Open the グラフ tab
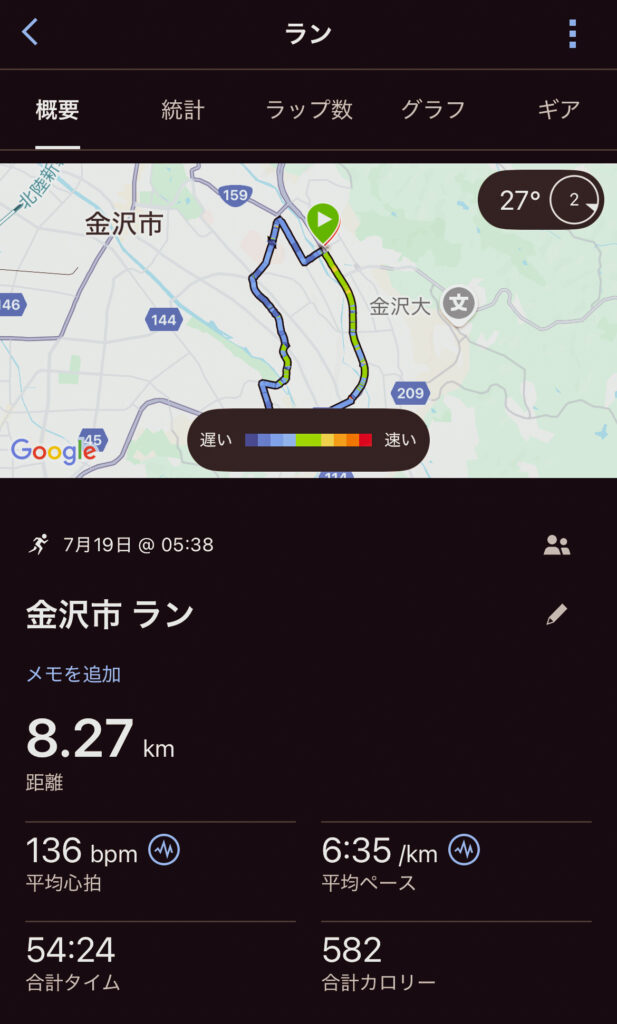Viewport: 617px width, 1024px height. point(433,110)
